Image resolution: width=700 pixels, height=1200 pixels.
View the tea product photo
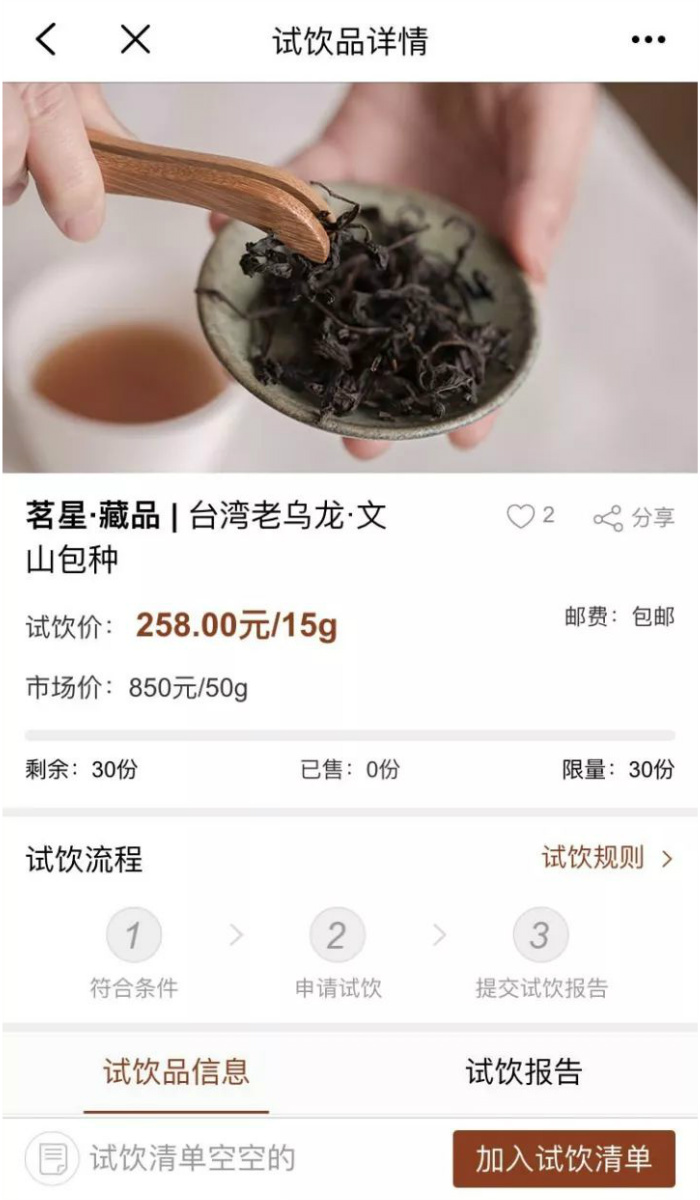point(350,277)
